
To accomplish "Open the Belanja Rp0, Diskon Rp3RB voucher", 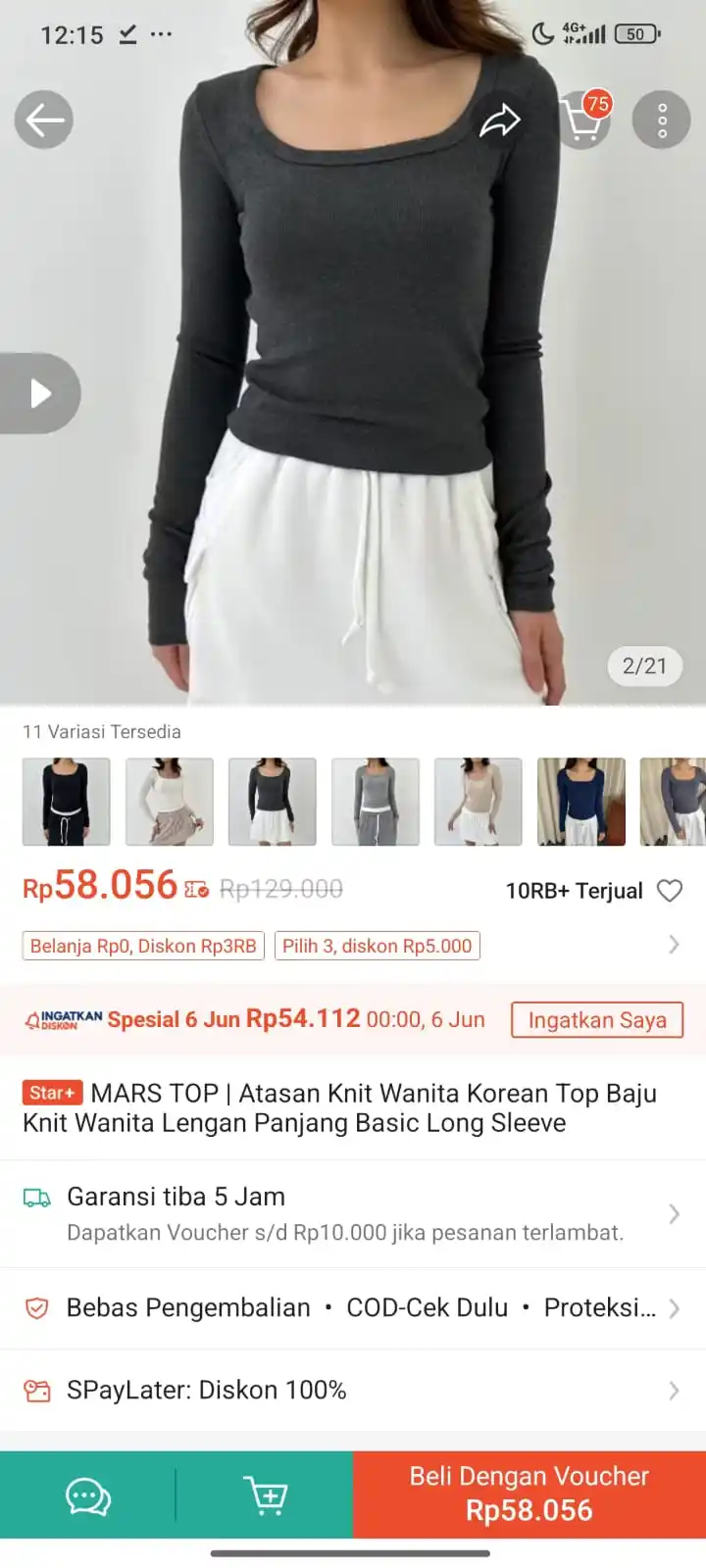I will pos(143,946).
